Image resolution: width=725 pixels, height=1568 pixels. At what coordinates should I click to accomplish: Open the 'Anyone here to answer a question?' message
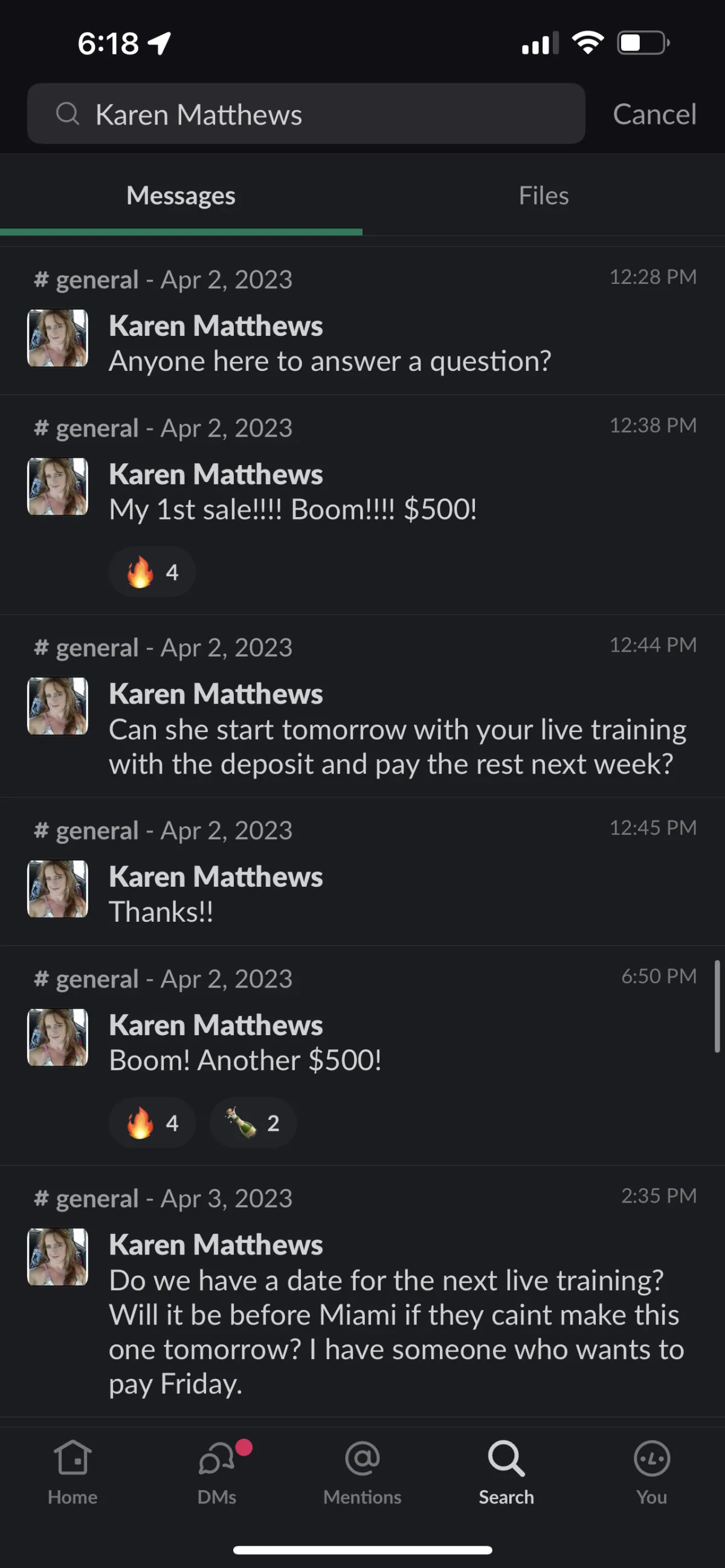coord(362,321)
